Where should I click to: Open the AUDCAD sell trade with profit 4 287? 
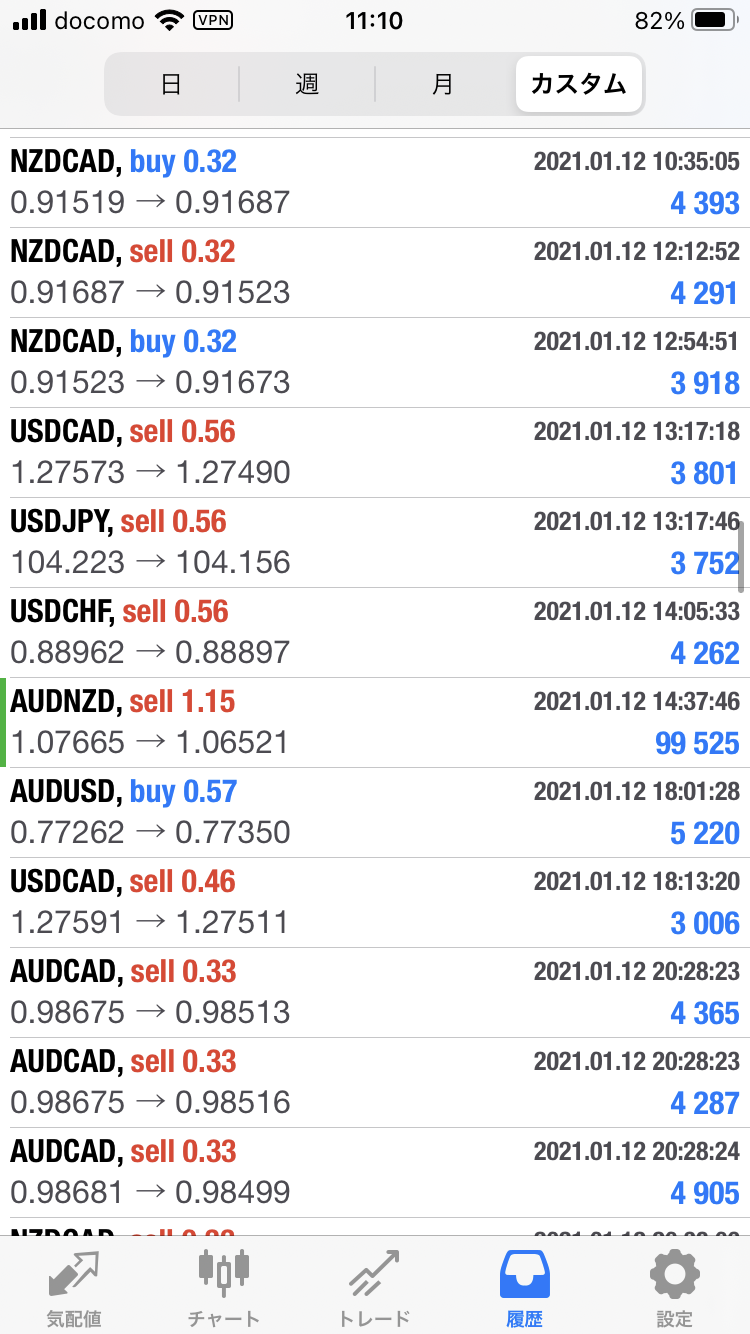pos(375,1083)
